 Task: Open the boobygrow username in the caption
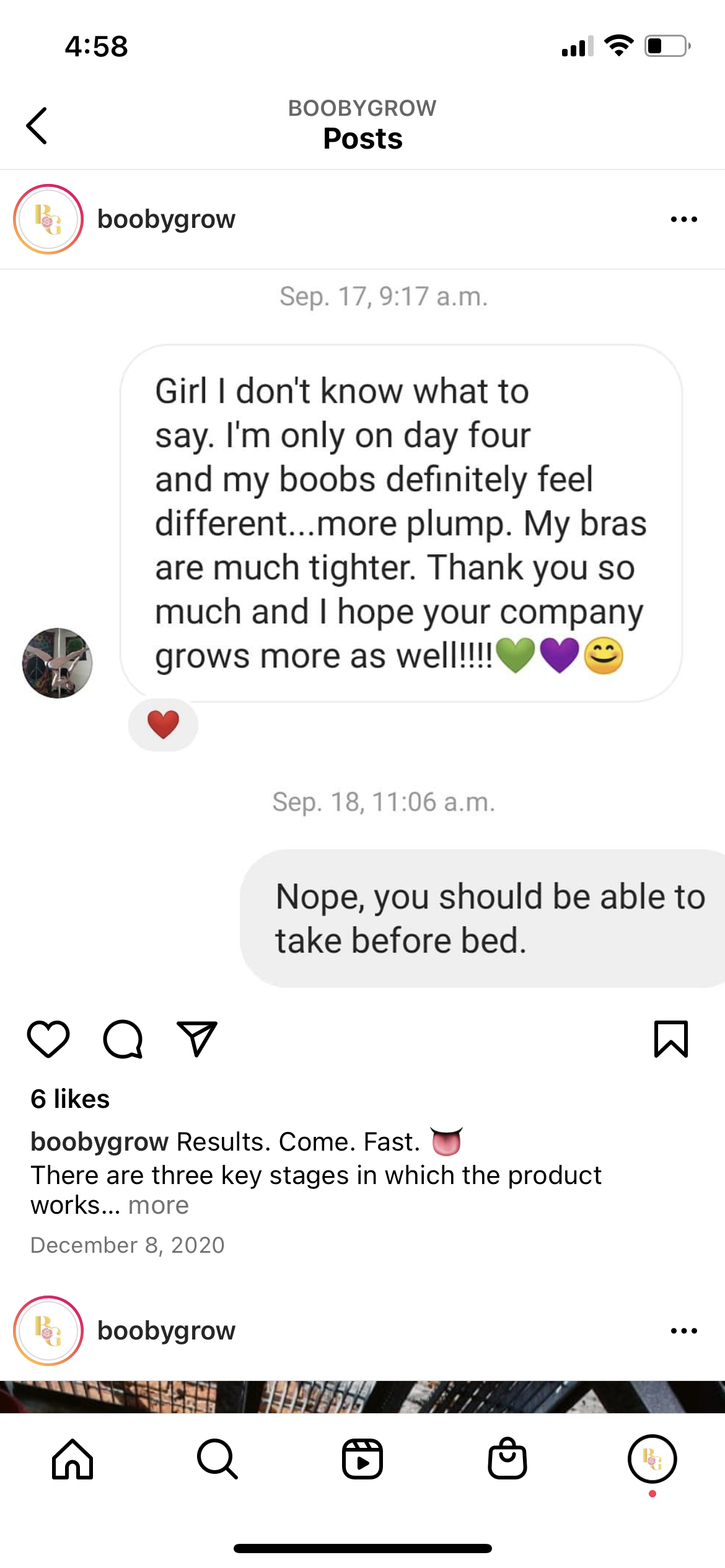100,1141
